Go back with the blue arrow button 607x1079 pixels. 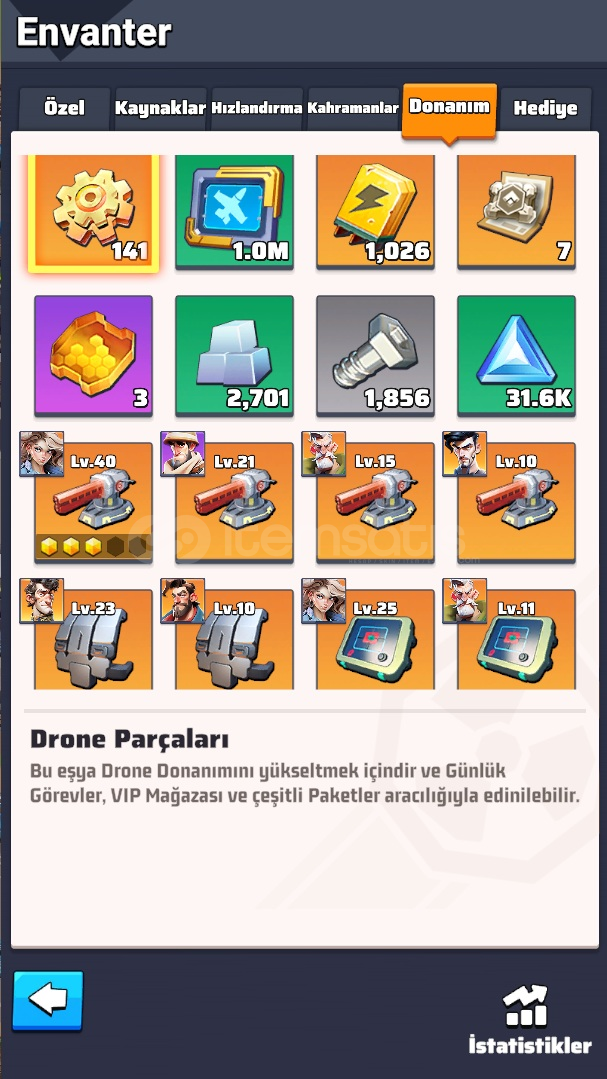48,1001
